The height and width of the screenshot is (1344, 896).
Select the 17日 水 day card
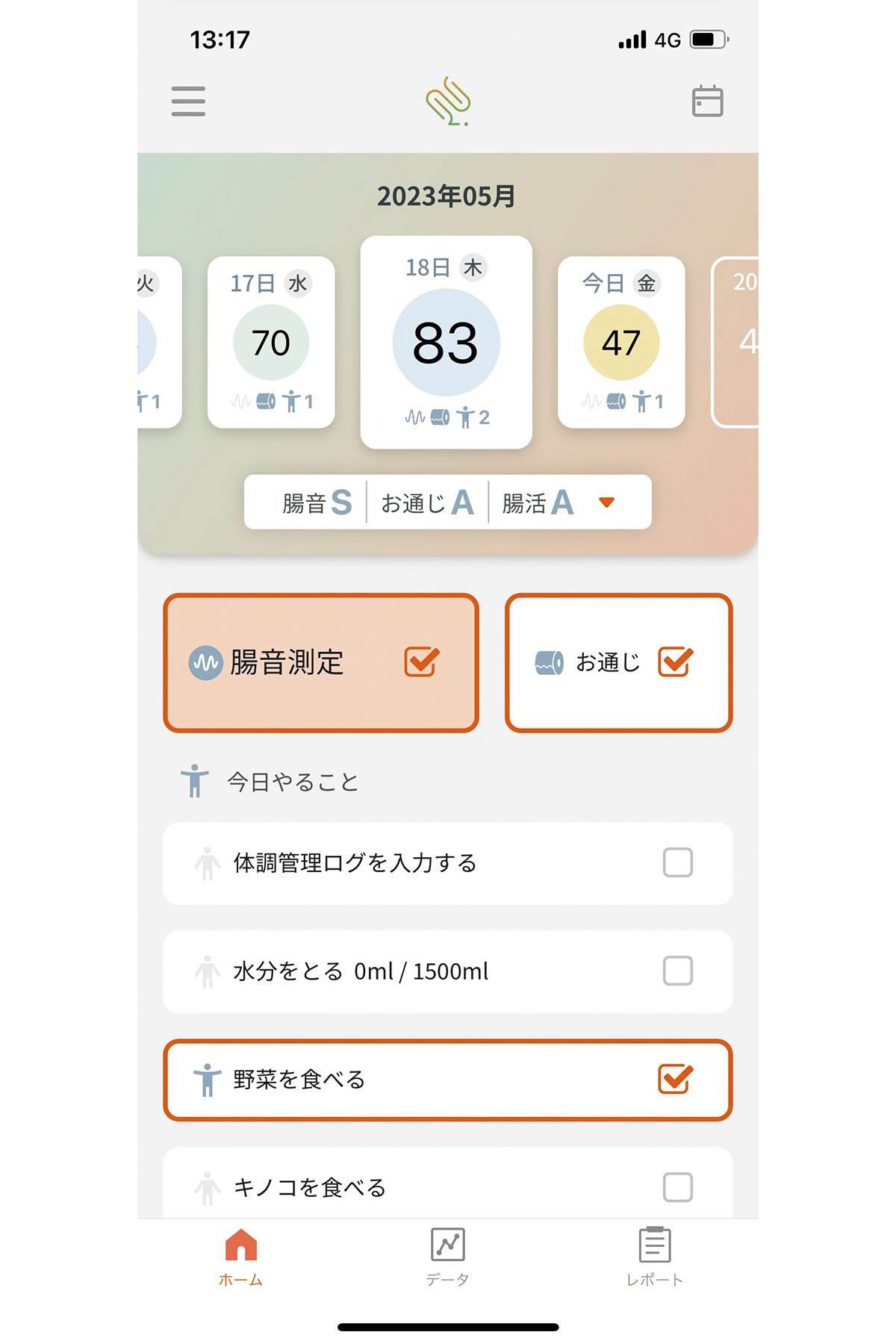271,342
